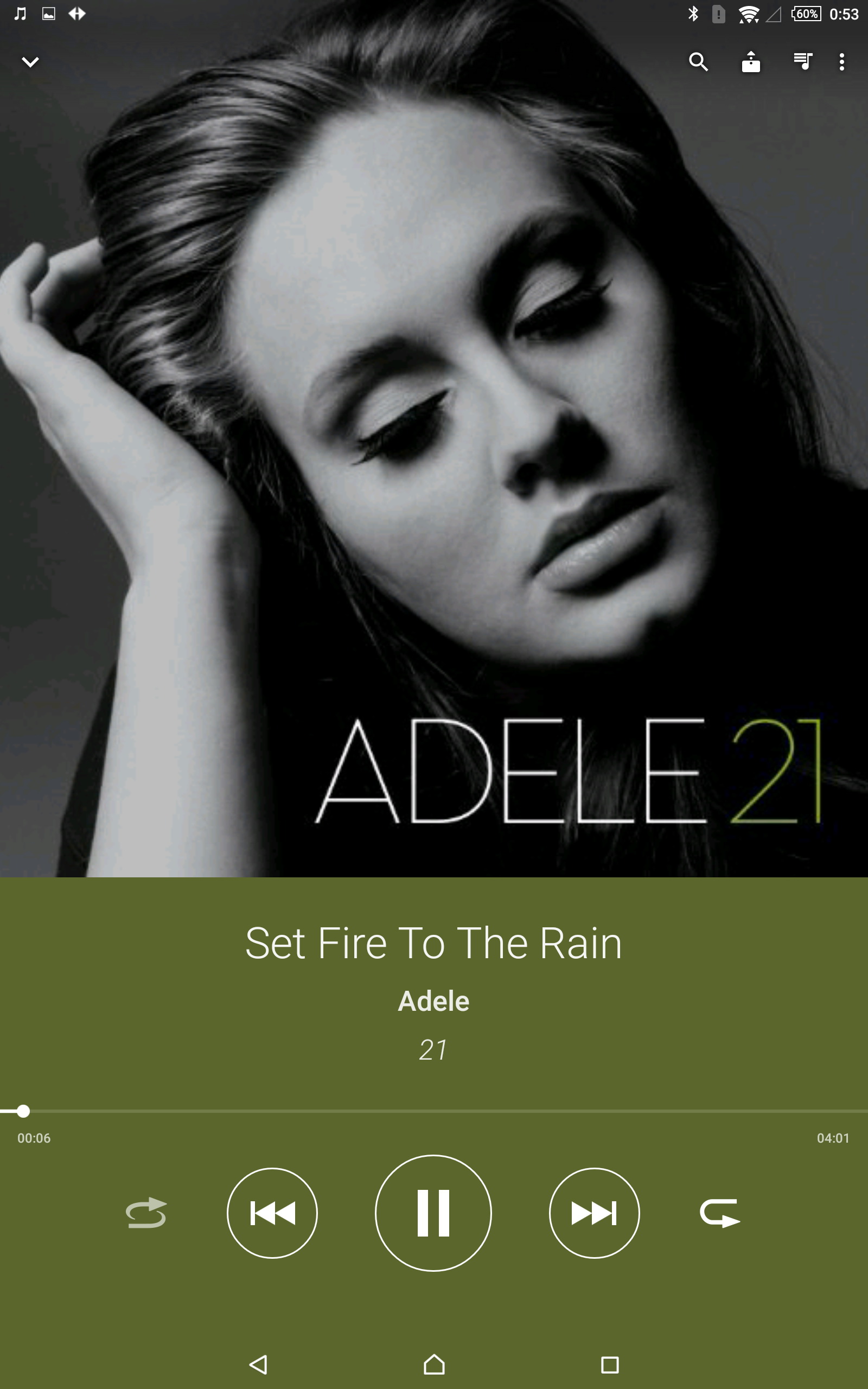Tap the system back button
Viewport: 868px width, 1389px height.
point(258,1365)
